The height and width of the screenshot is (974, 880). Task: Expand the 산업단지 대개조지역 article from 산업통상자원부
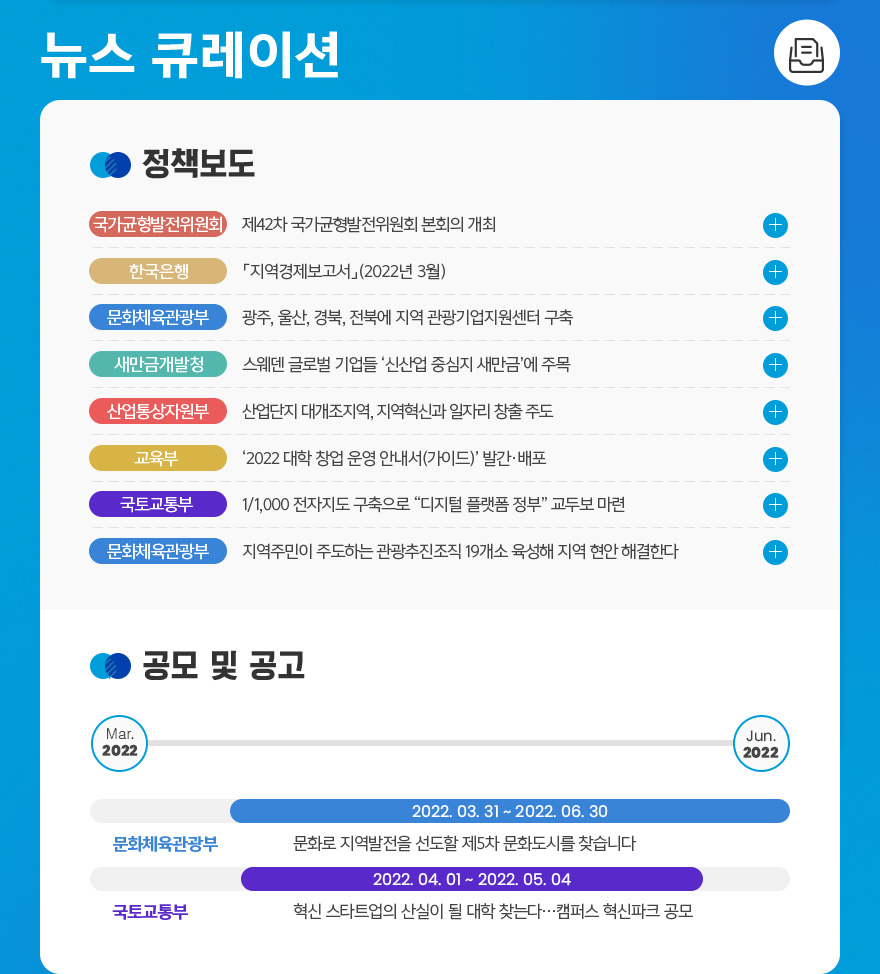775,412
